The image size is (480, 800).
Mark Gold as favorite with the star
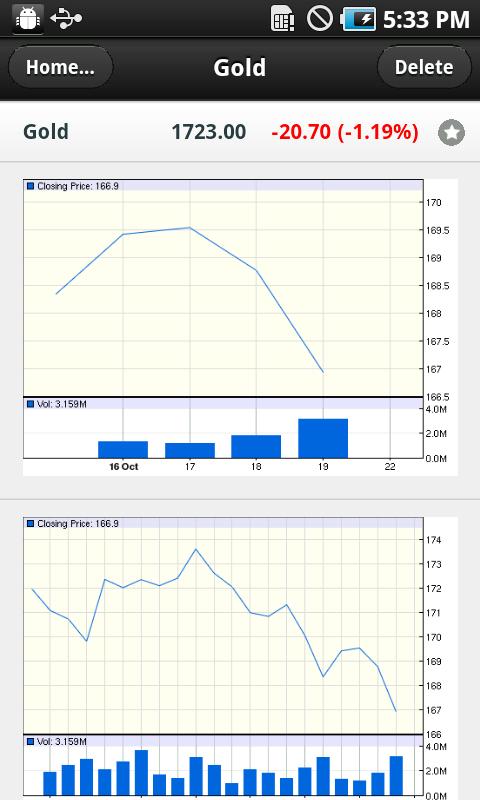pyautogui.click(x=451, y=133)
